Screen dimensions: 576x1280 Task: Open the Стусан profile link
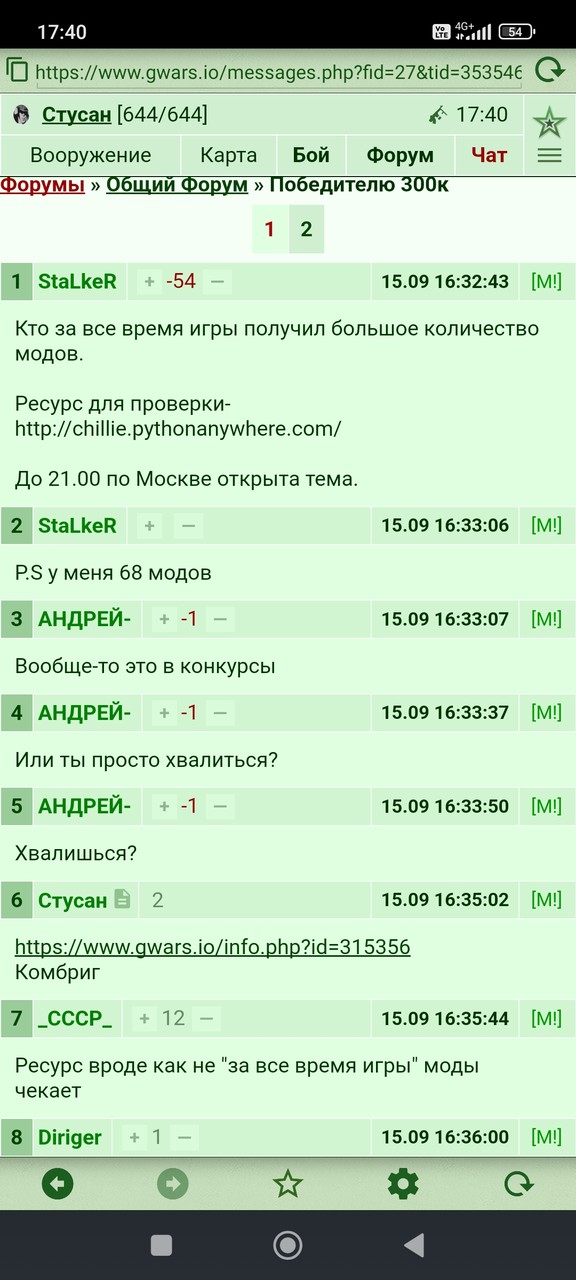click(x=76, y=115)
